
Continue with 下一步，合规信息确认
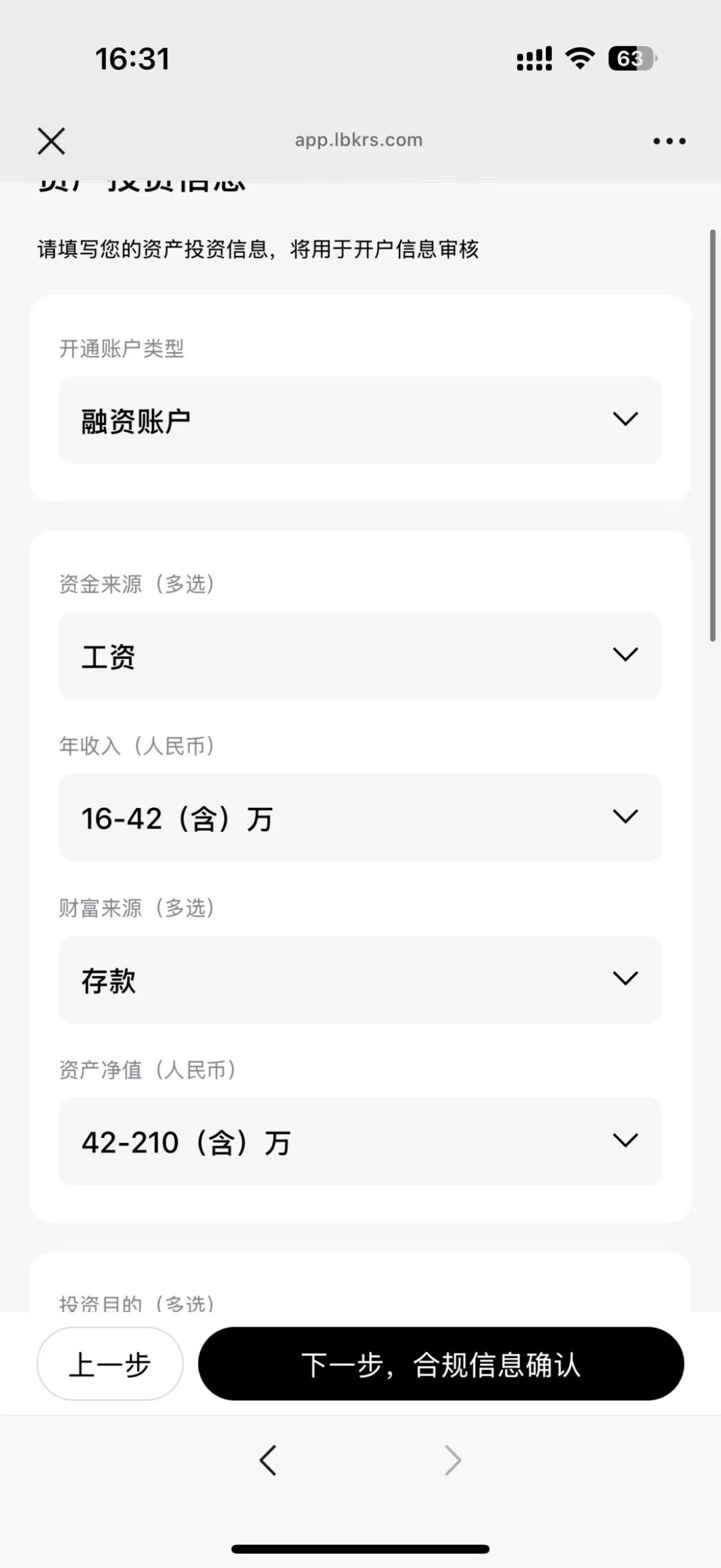[441, 1363]
